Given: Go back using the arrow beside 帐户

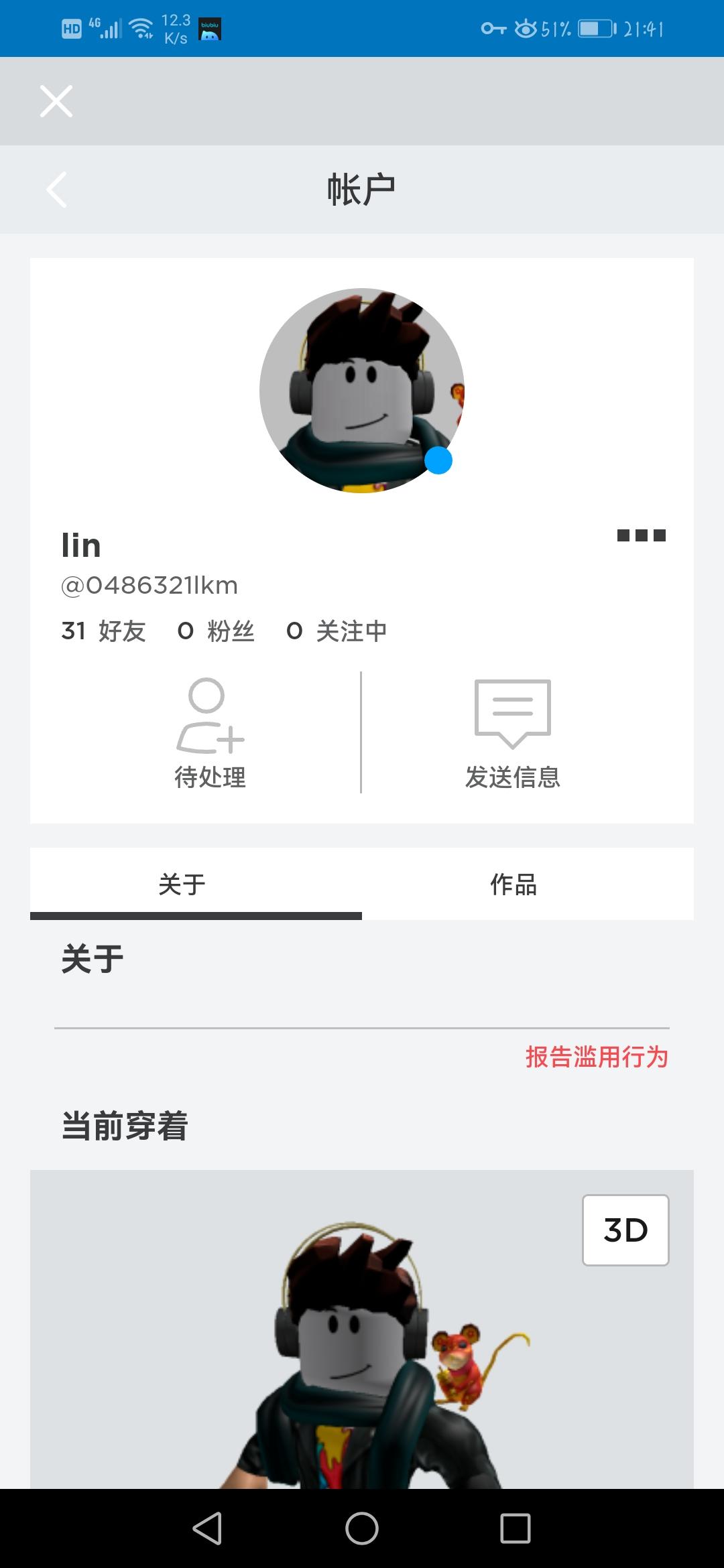Looking at the screenshot, I should 57,190.
